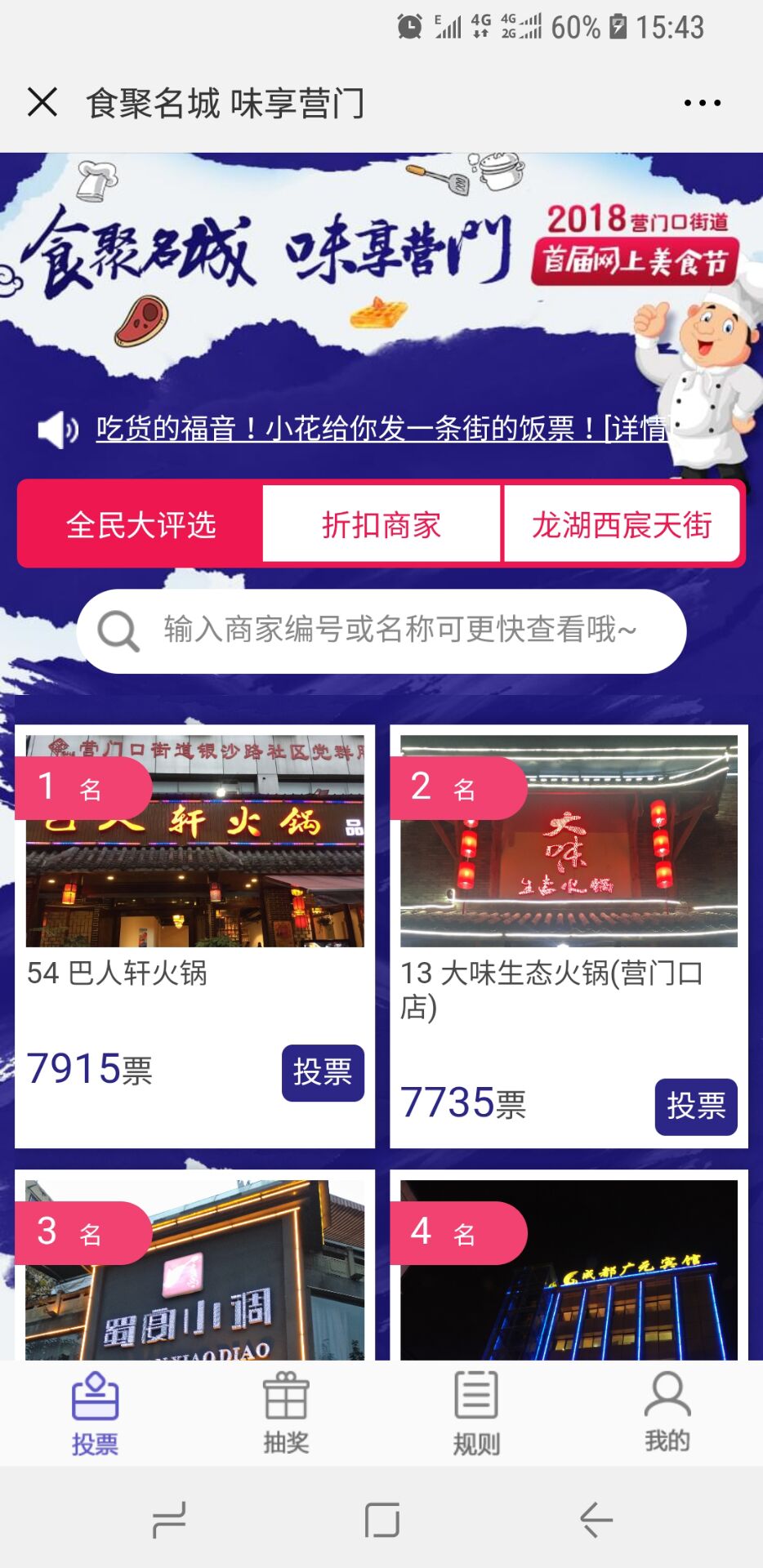Tap the system back button
Screen dimensions: 763x1568
[596, 1520]
